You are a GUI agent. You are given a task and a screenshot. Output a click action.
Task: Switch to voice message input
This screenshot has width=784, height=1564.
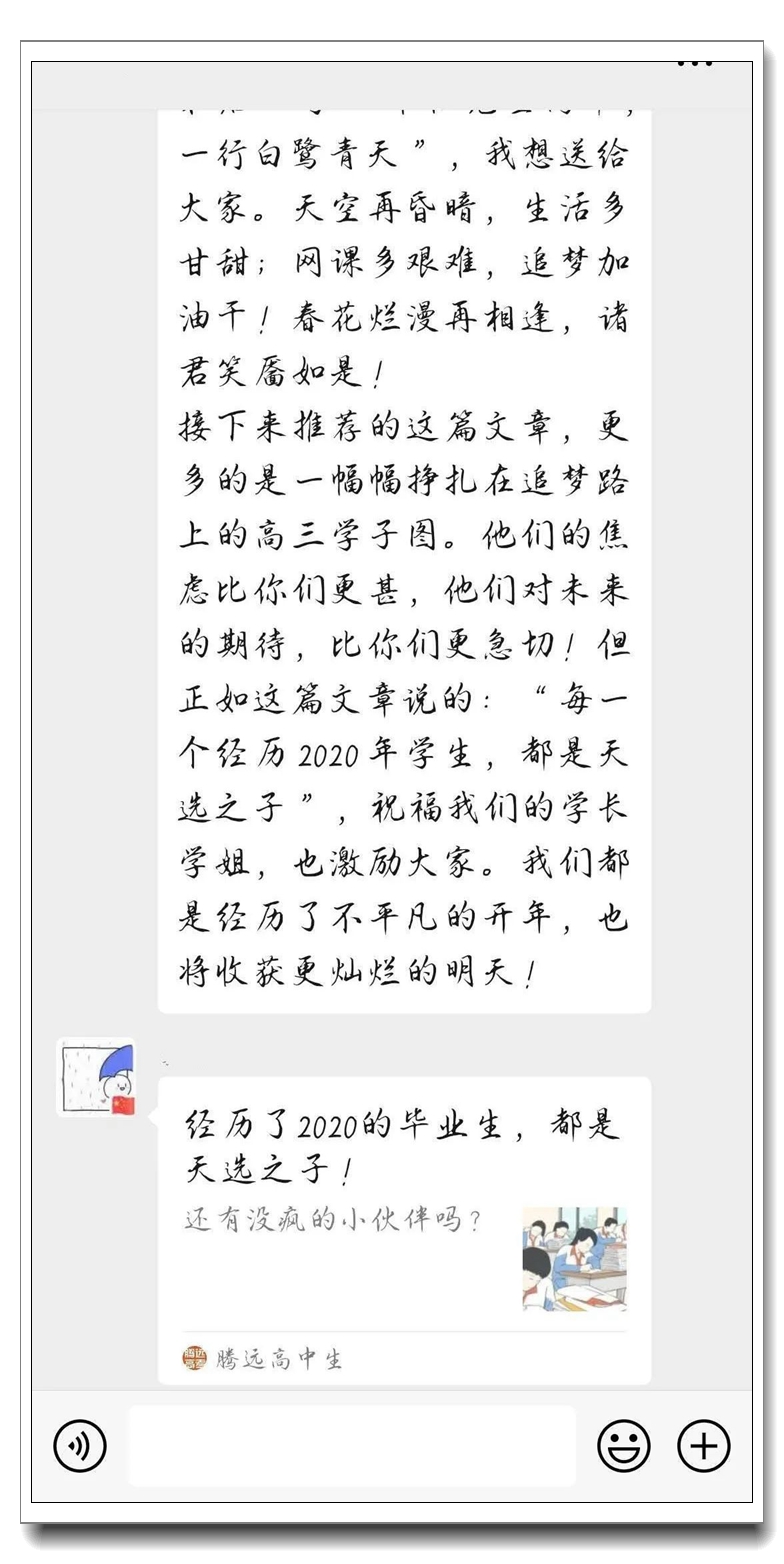79,1446
